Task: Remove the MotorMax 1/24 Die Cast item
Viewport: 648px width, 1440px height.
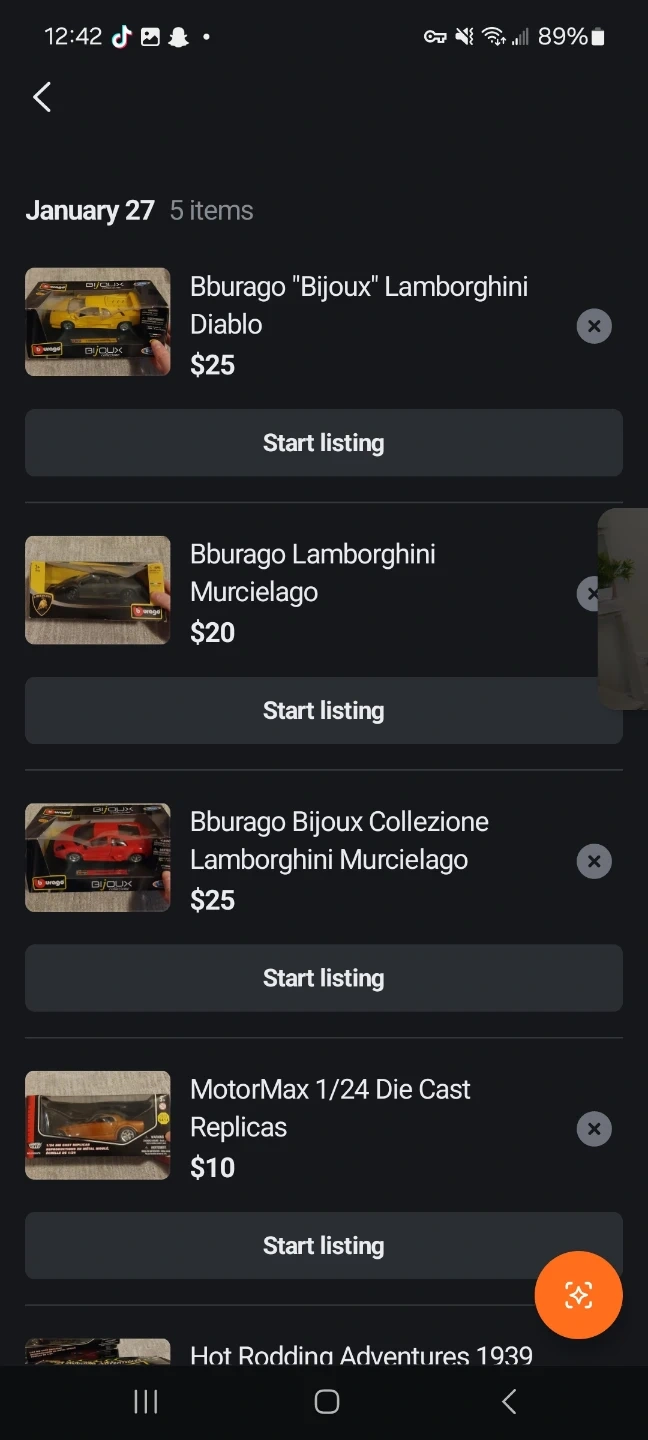Action: [x=594, y=1129]
